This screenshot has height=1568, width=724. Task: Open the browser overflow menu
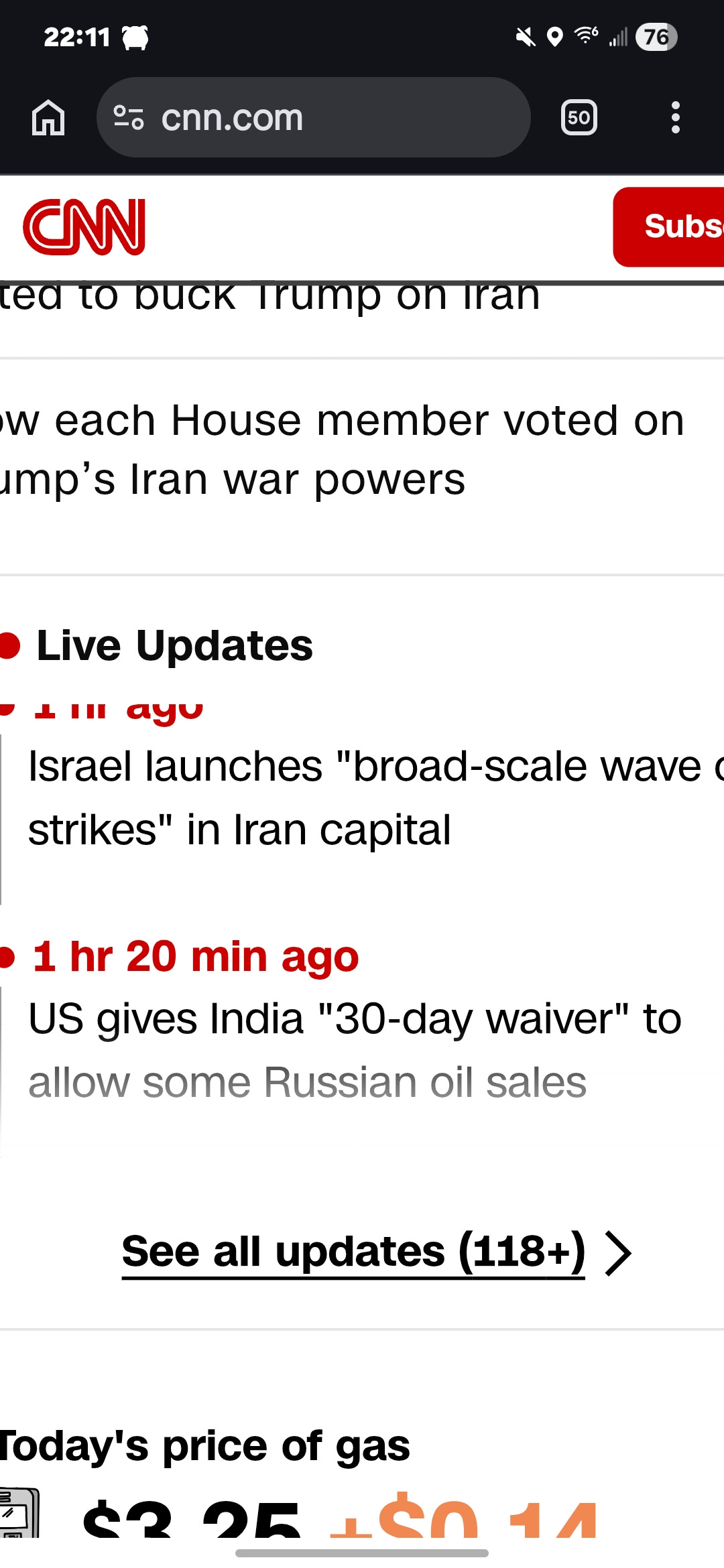point(675,117)
